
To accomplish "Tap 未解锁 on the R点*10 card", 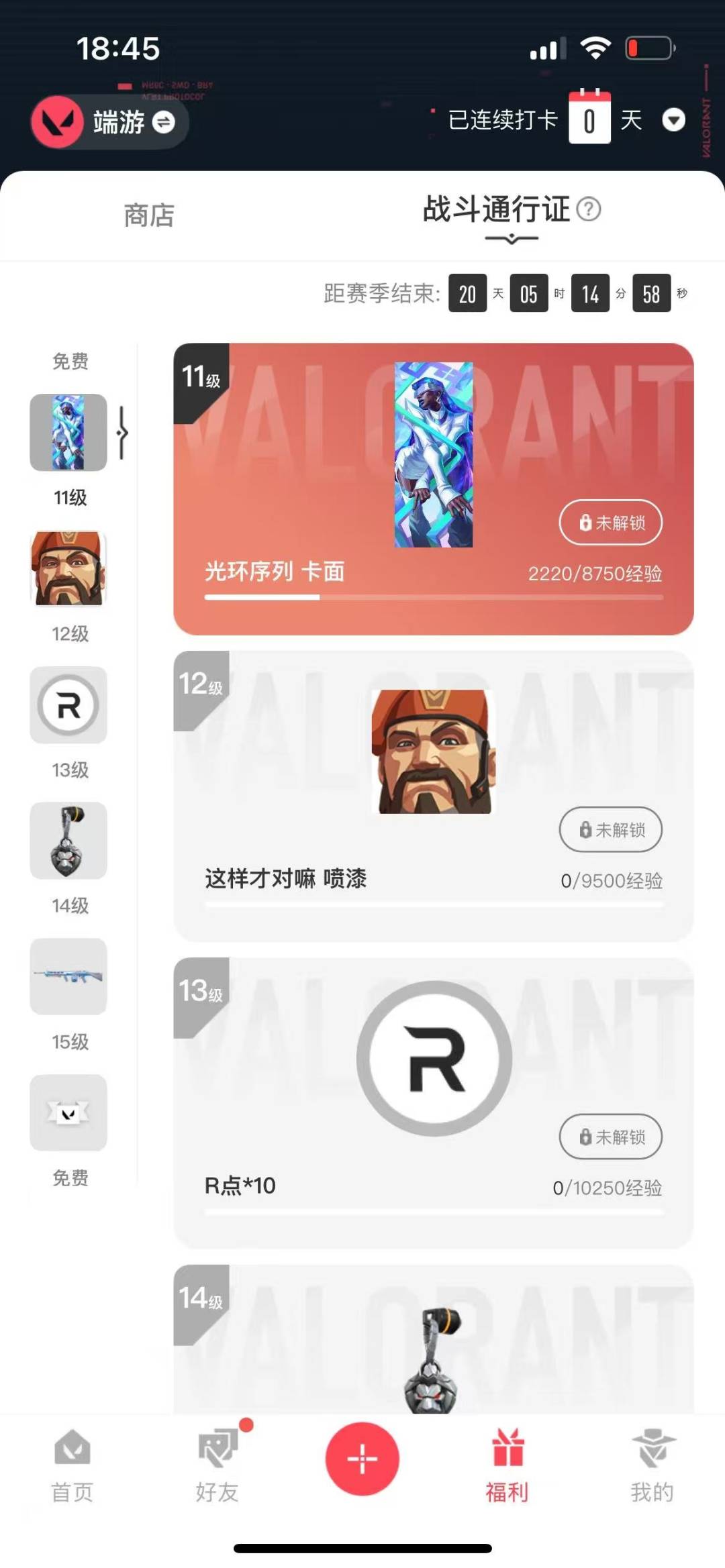I will 610,1137.
